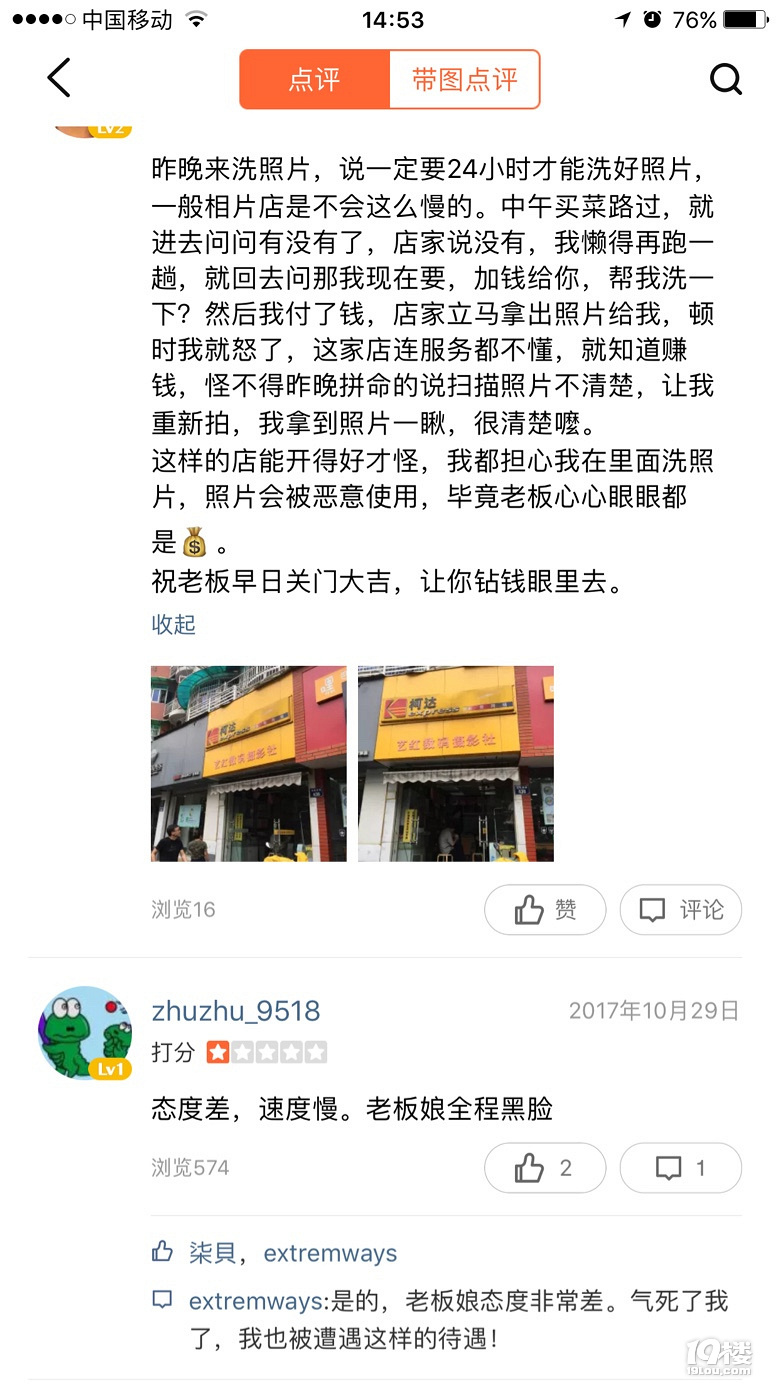Comment on the review via 评论
Viewport: 780px width, 1387px height.
[x=681, y=909]
